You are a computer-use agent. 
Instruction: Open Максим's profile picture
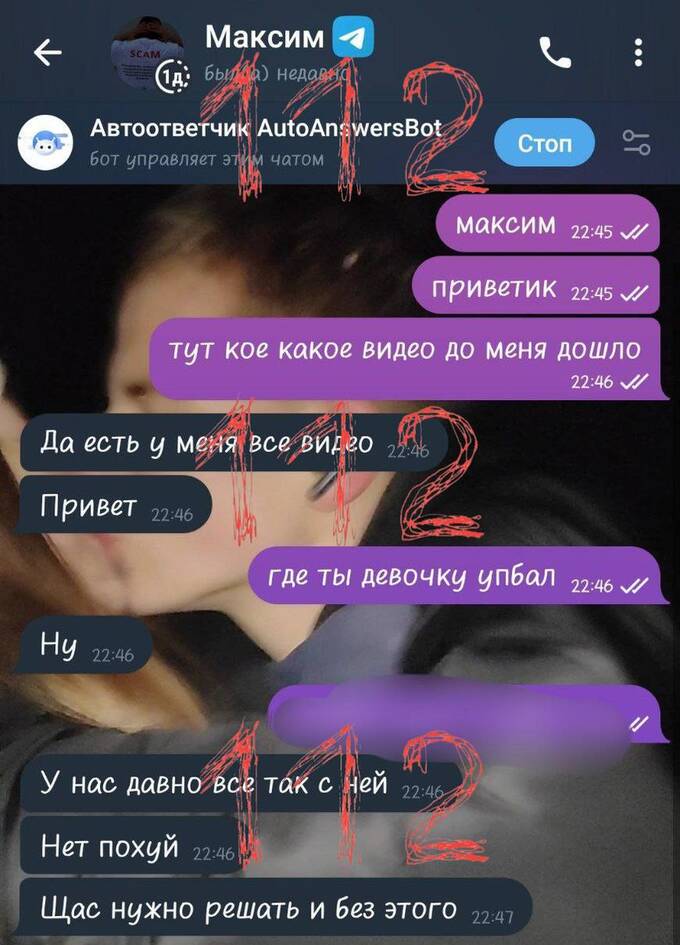(x=147, y=52)
